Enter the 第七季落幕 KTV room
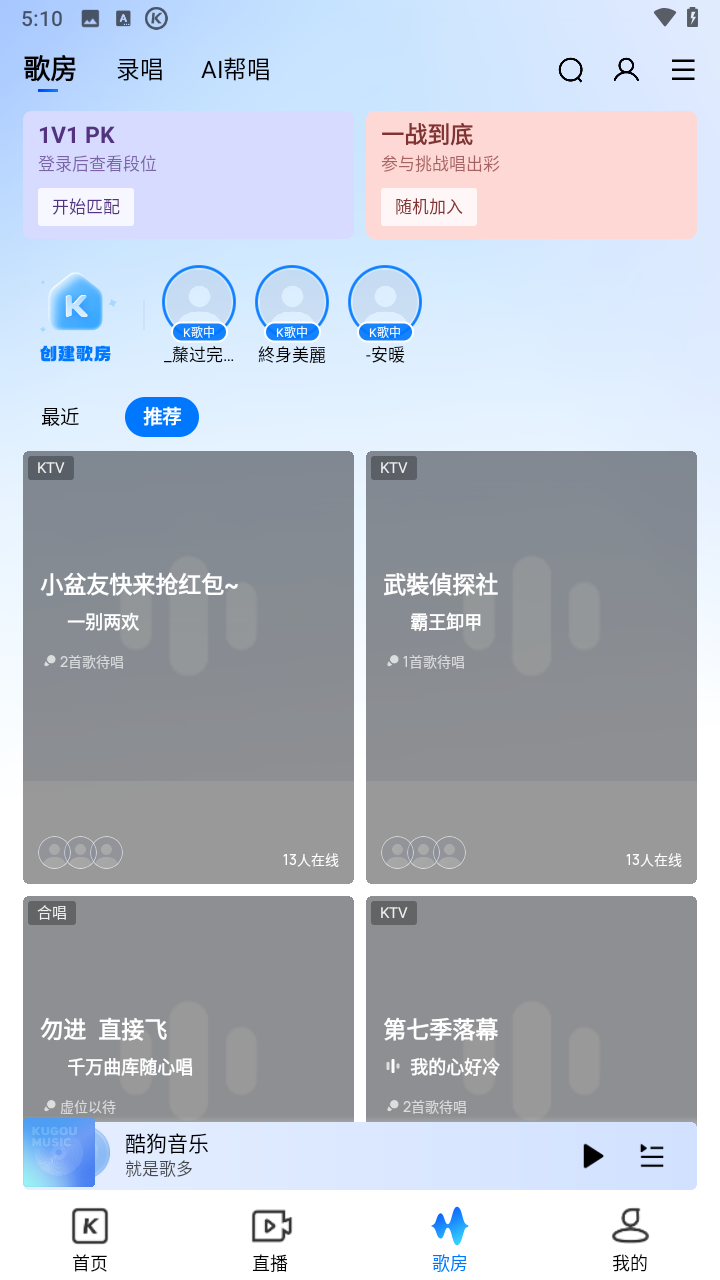The image size is (720, 1280). tap(531, 1010)
